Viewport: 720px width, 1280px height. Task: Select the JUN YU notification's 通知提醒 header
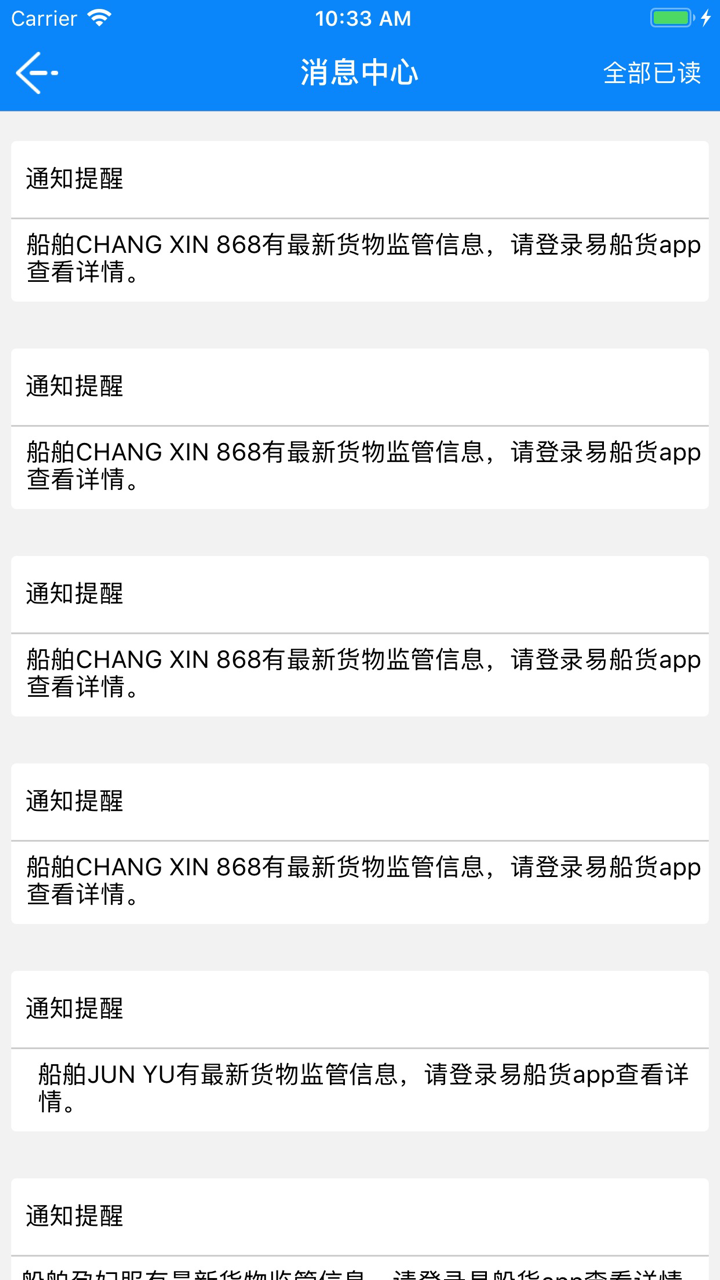click(x=72, y=1008)
